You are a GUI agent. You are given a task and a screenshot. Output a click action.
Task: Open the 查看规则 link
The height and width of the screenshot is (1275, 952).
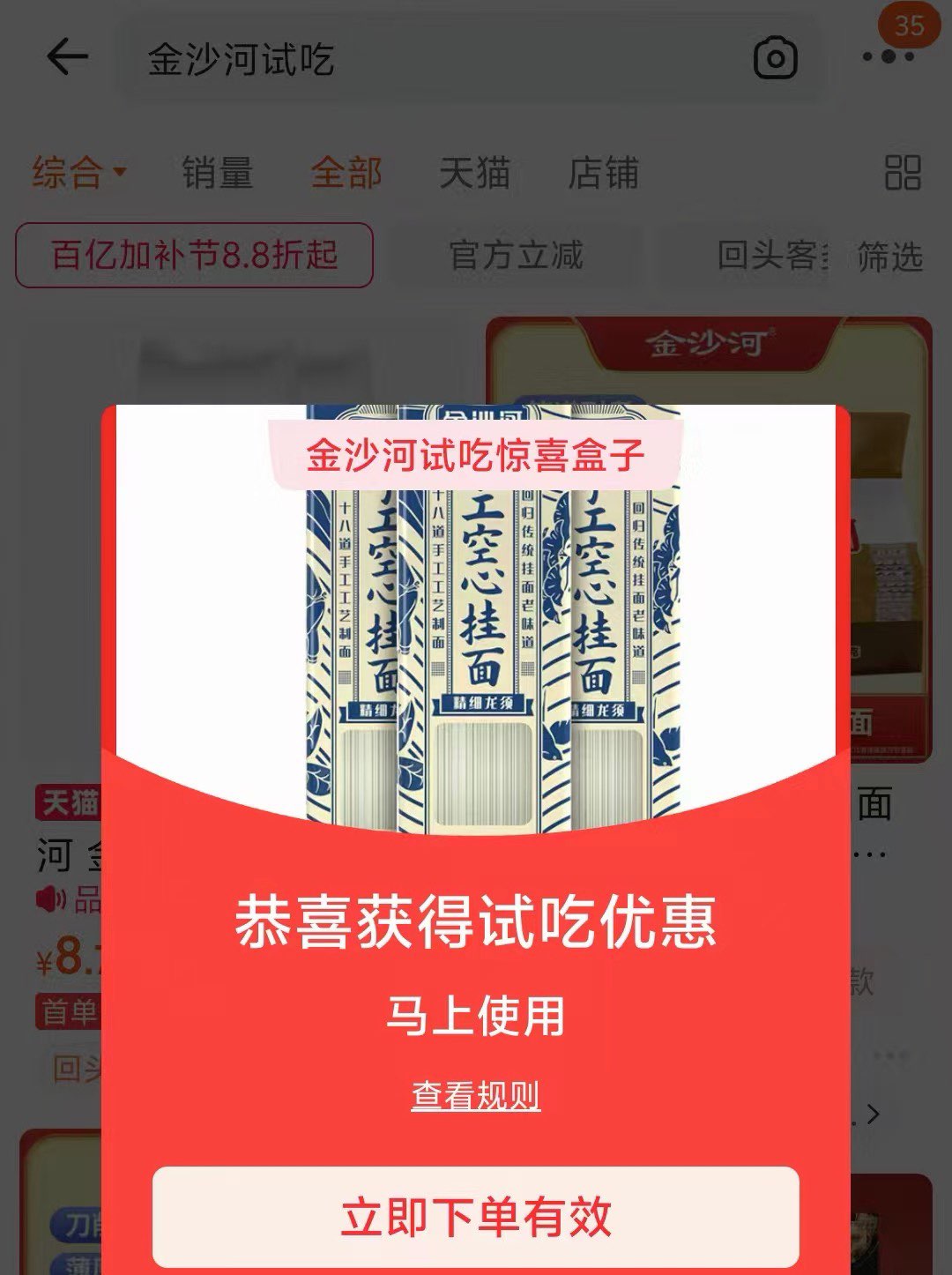tap(475, 1096)
